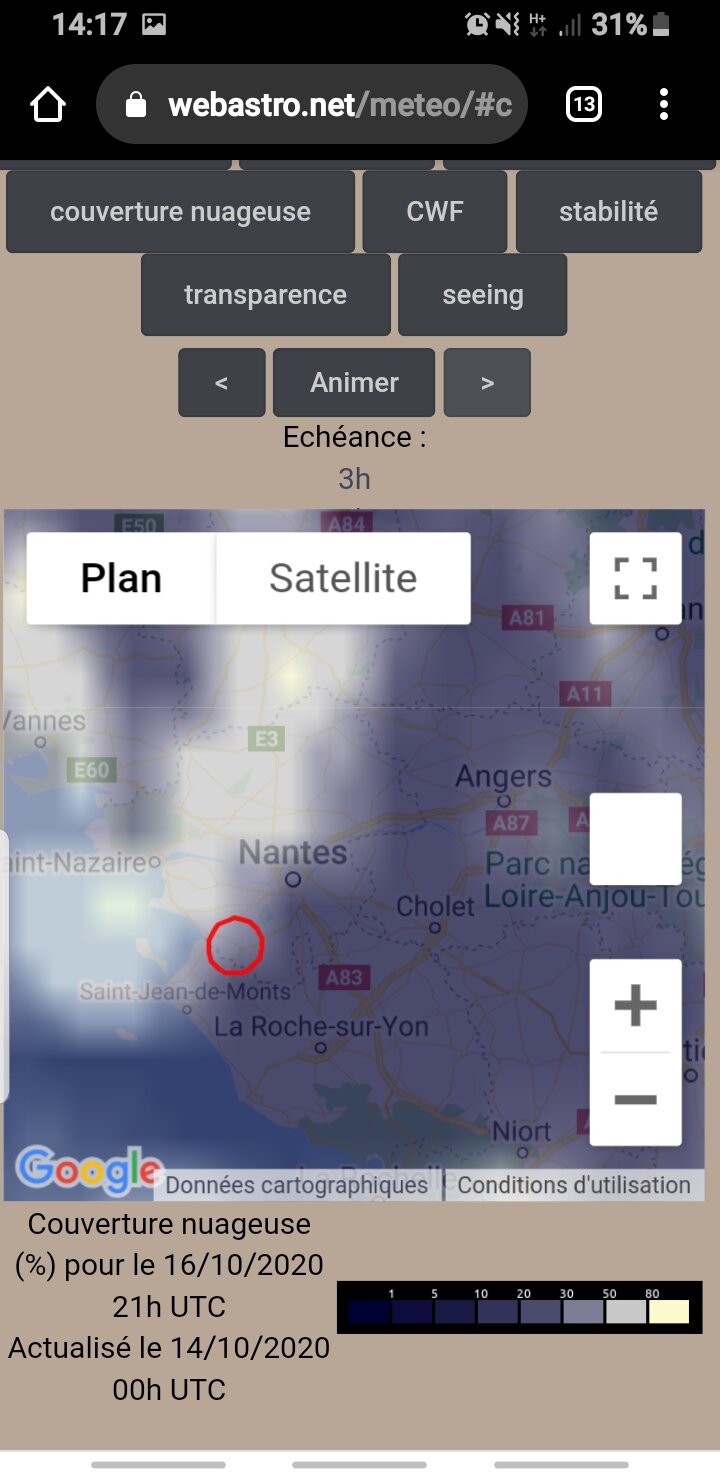Viewport: 720px width, 1480px height.
Task: Advance to the next échéance
Action: pyautogui.click(x=487, y=383)
